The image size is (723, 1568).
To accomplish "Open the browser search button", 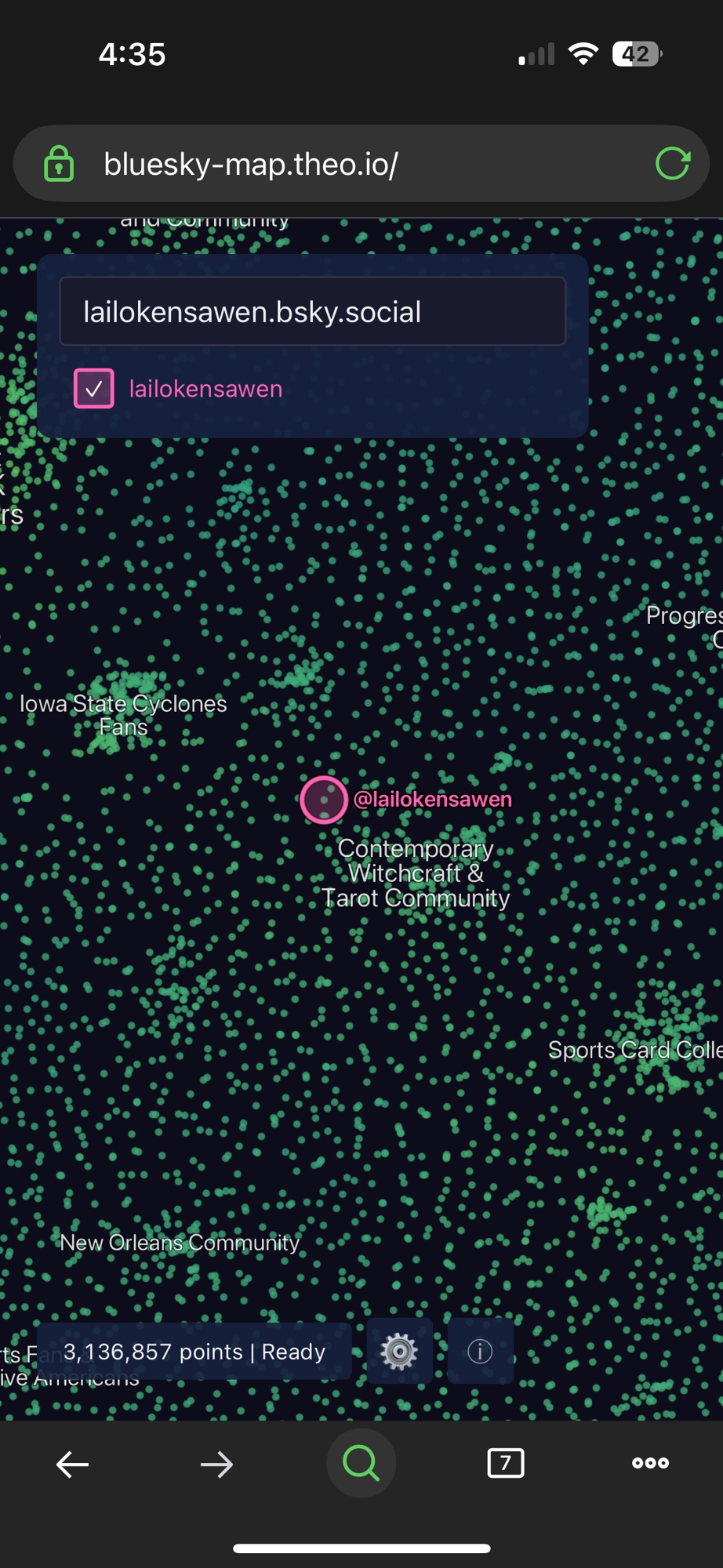I will [361, 1463].
